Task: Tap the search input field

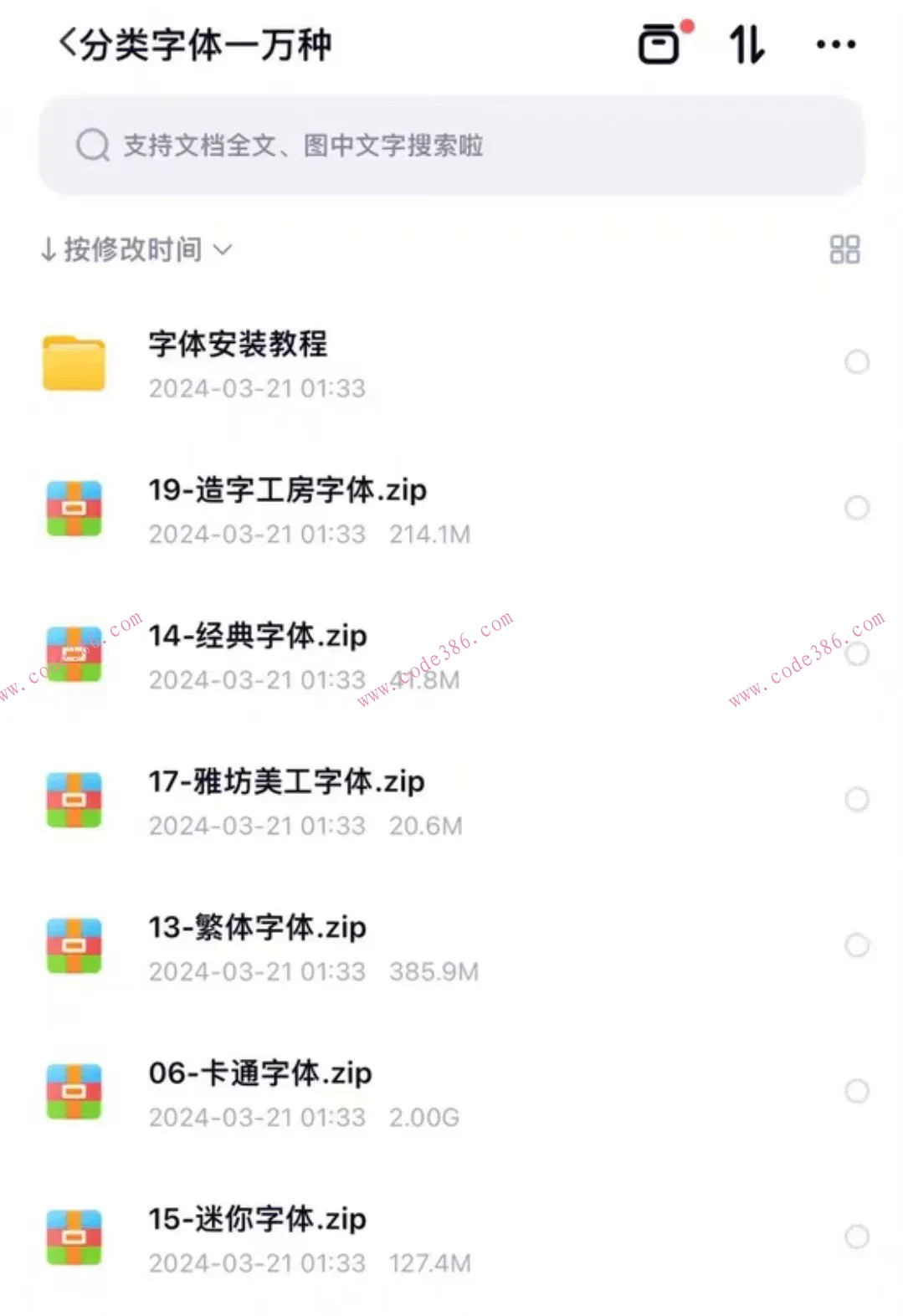Action: (x=452, y=144)
